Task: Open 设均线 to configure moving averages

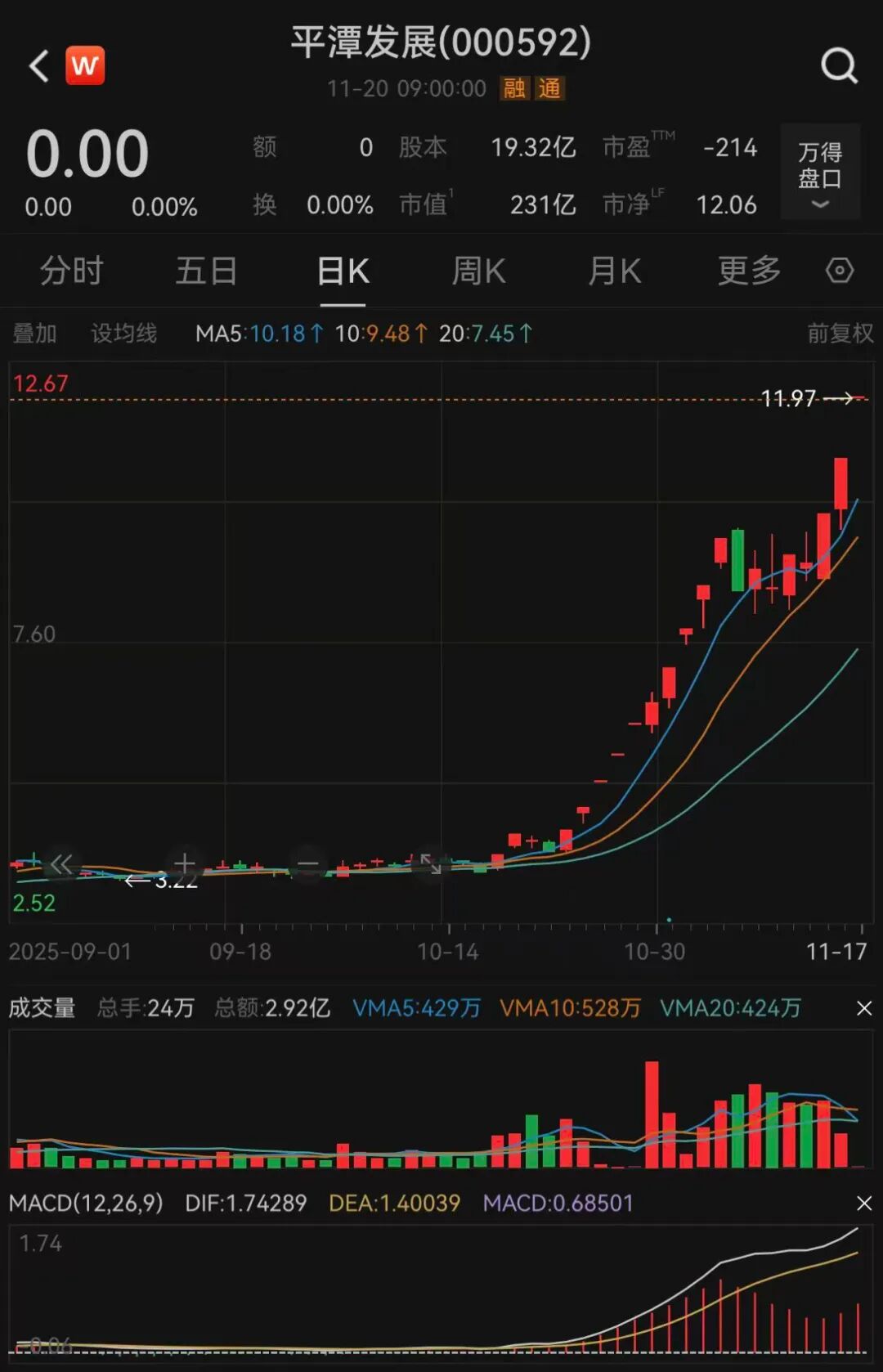Action: tap(123, 334)
